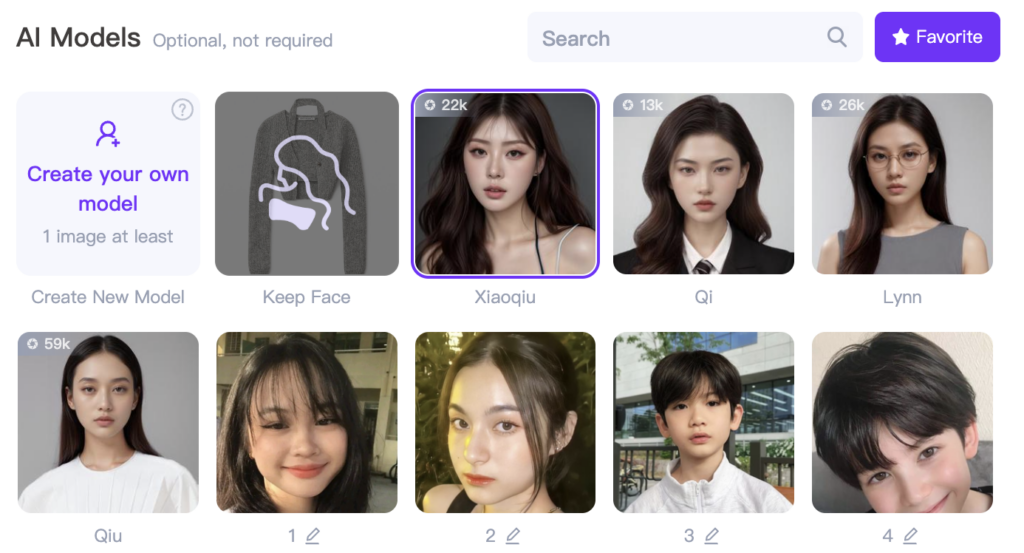Edit the label of model 4
Screen dimensions: 1024x553
(910, 536)
